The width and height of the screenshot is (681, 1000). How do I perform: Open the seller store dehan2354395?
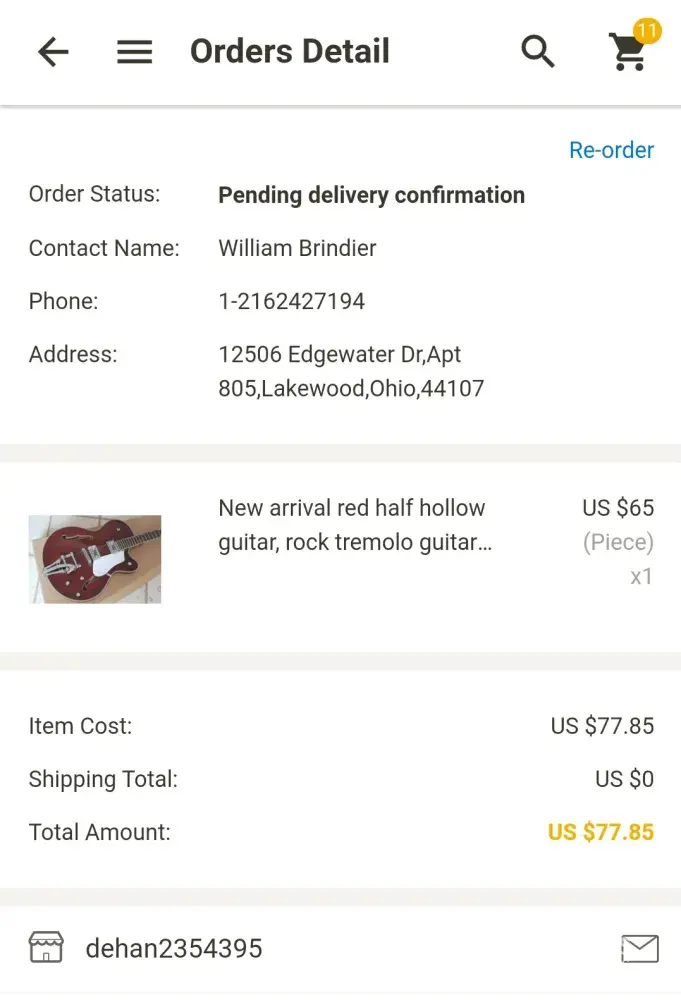coord(173,948)
